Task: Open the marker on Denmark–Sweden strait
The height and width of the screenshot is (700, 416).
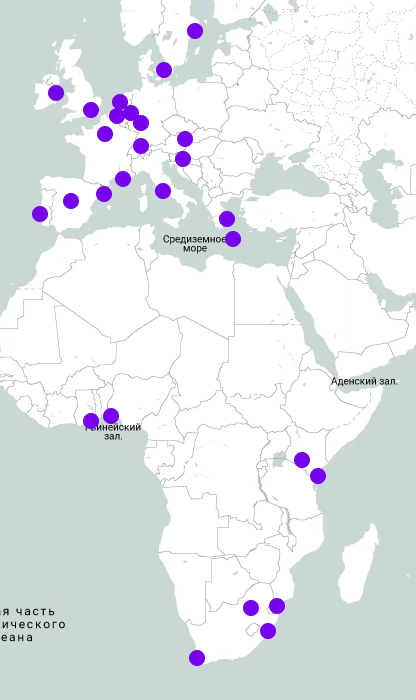Action: [164, 70]
